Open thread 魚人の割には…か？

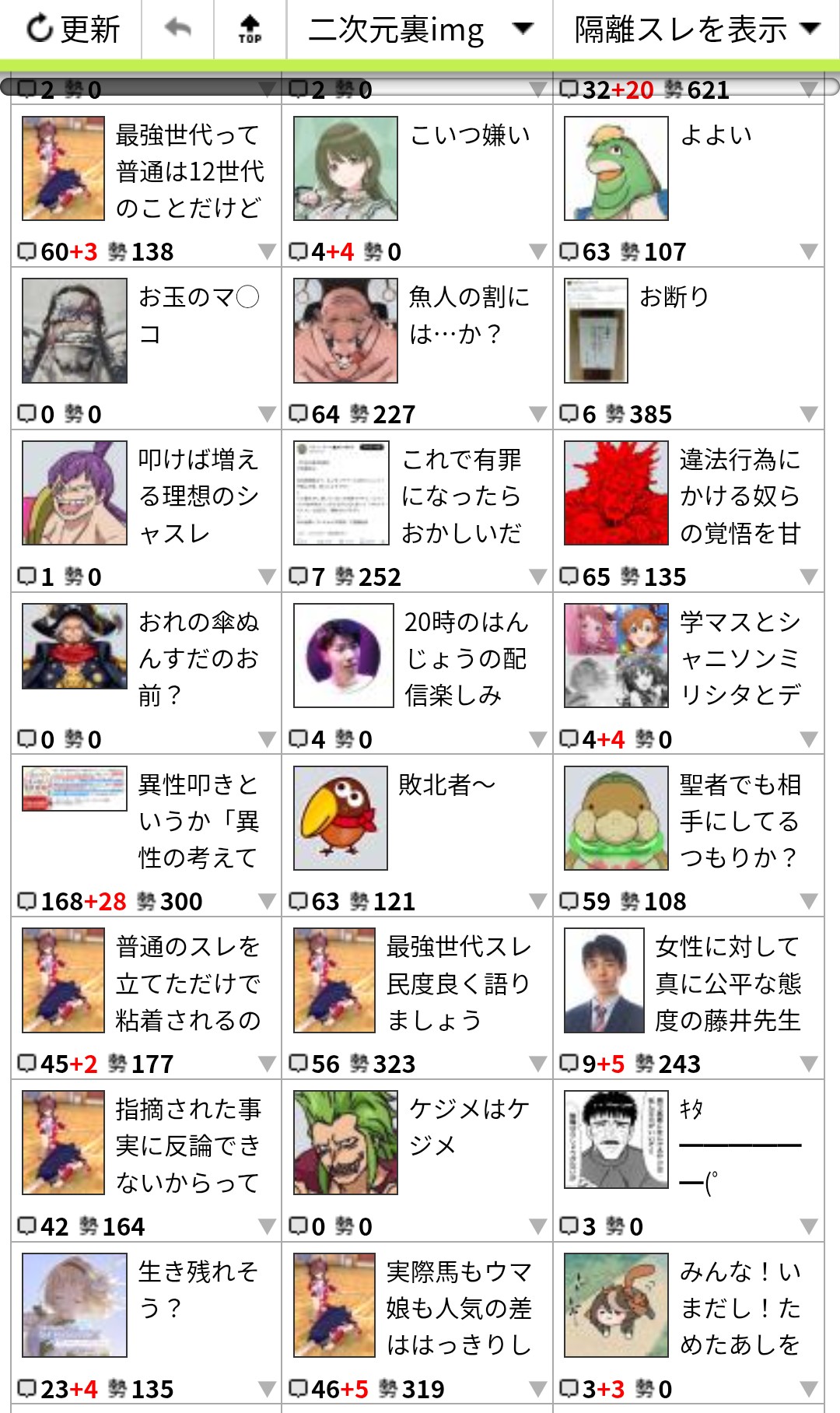(469, 315)
